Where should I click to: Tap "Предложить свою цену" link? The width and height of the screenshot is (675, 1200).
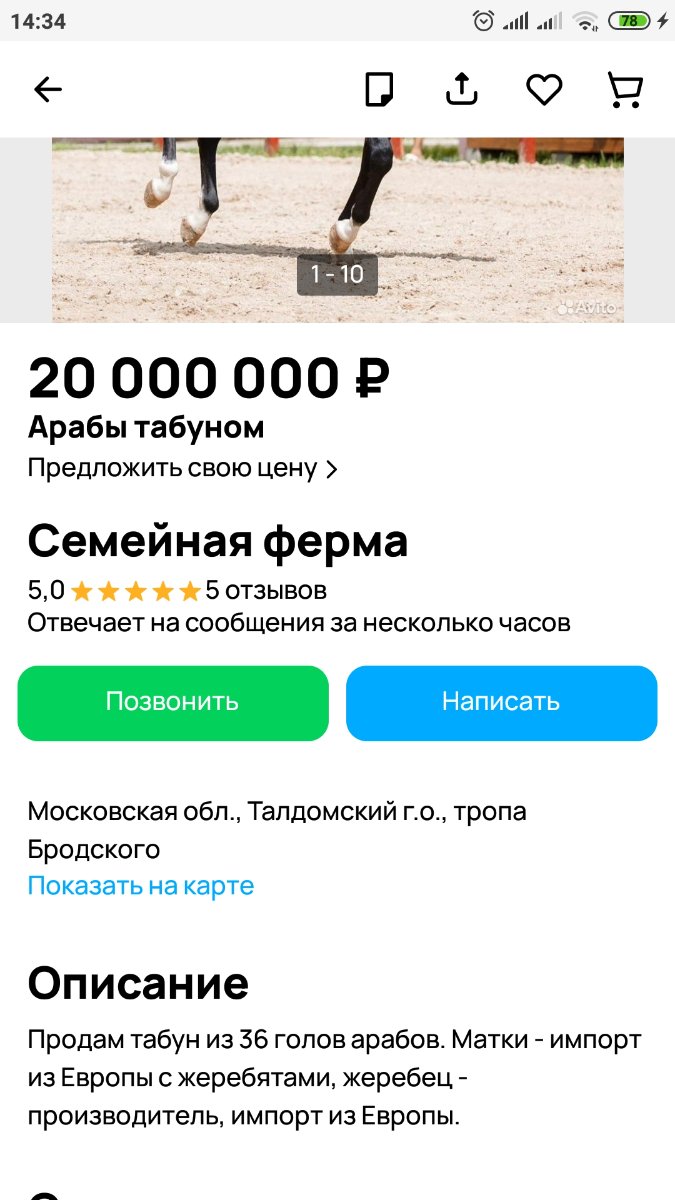[182, 468]
